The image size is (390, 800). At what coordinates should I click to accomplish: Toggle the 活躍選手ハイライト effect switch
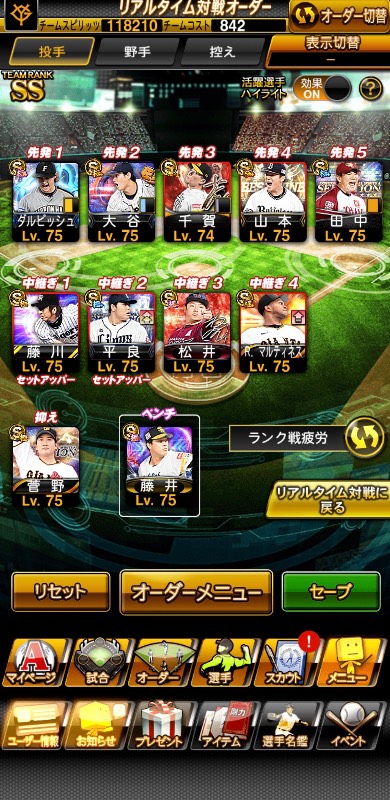tap(322, 89)
